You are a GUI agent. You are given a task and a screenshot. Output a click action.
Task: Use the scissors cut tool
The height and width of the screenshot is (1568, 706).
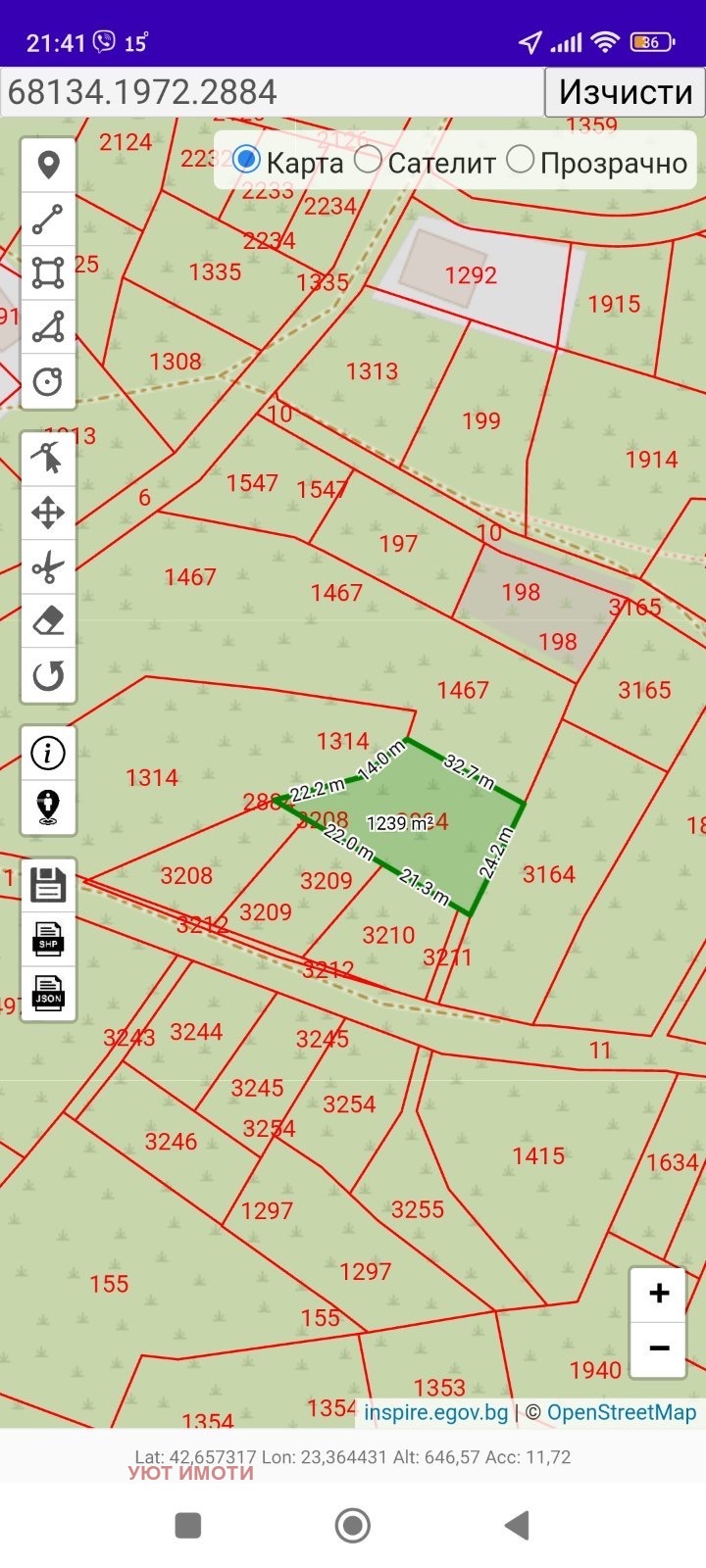pos(48,566)
